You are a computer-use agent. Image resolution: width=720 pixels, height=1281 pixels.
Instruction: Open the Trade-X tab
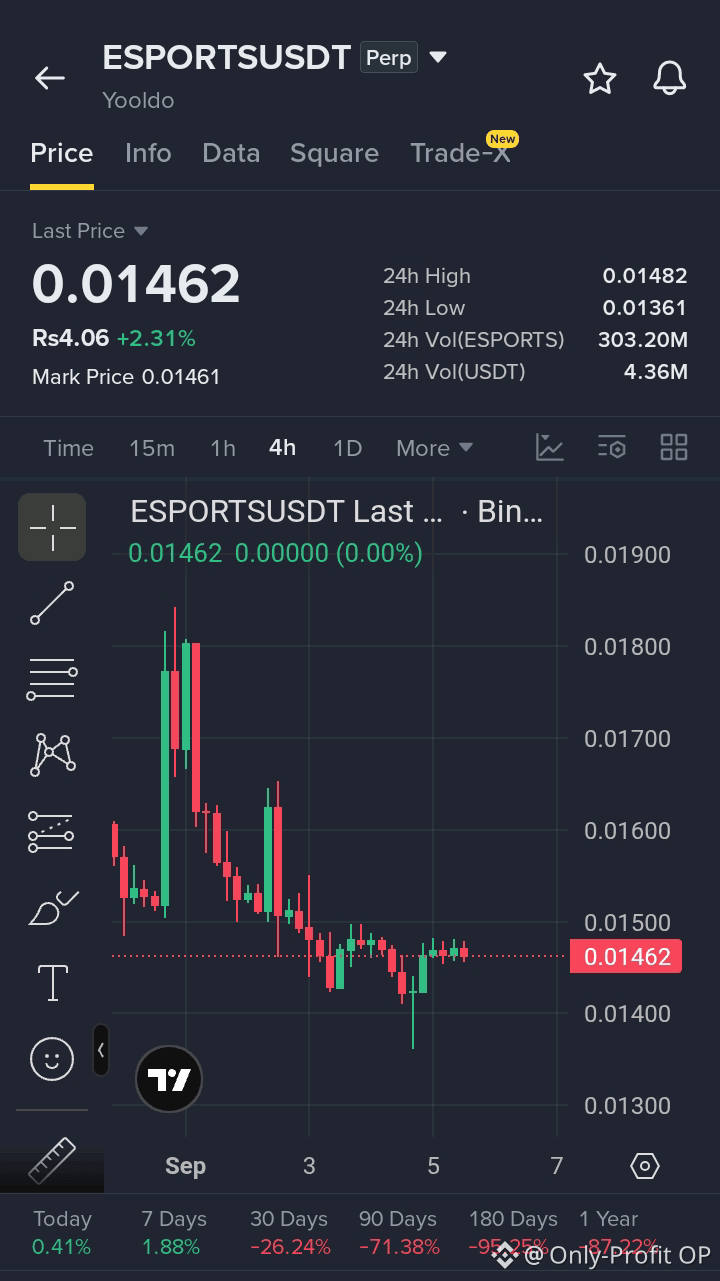click(x=460, y=153)
